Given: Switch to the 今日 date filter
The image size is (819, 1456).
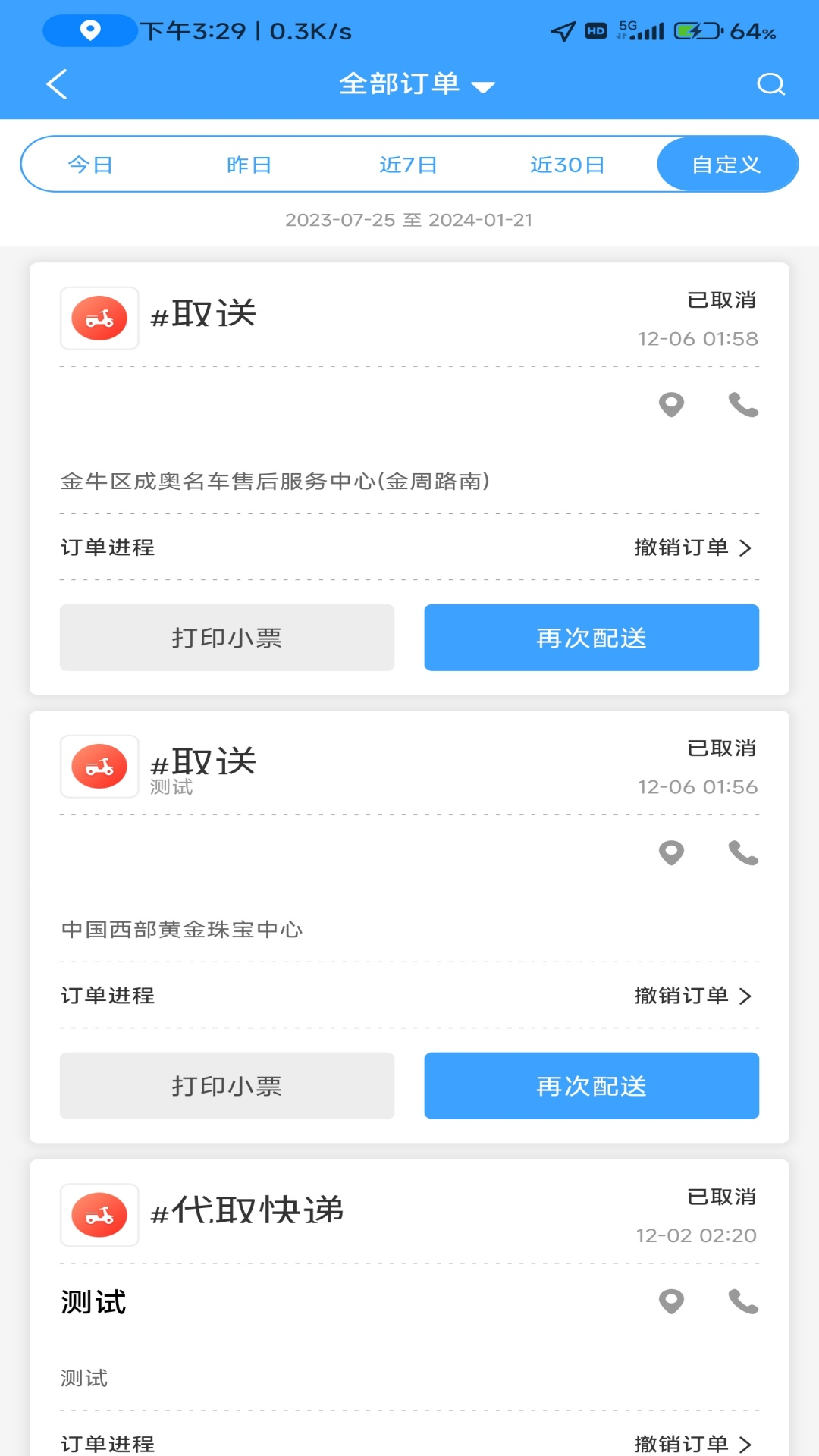Looking at the screenshot, I should tap(89, 165).
